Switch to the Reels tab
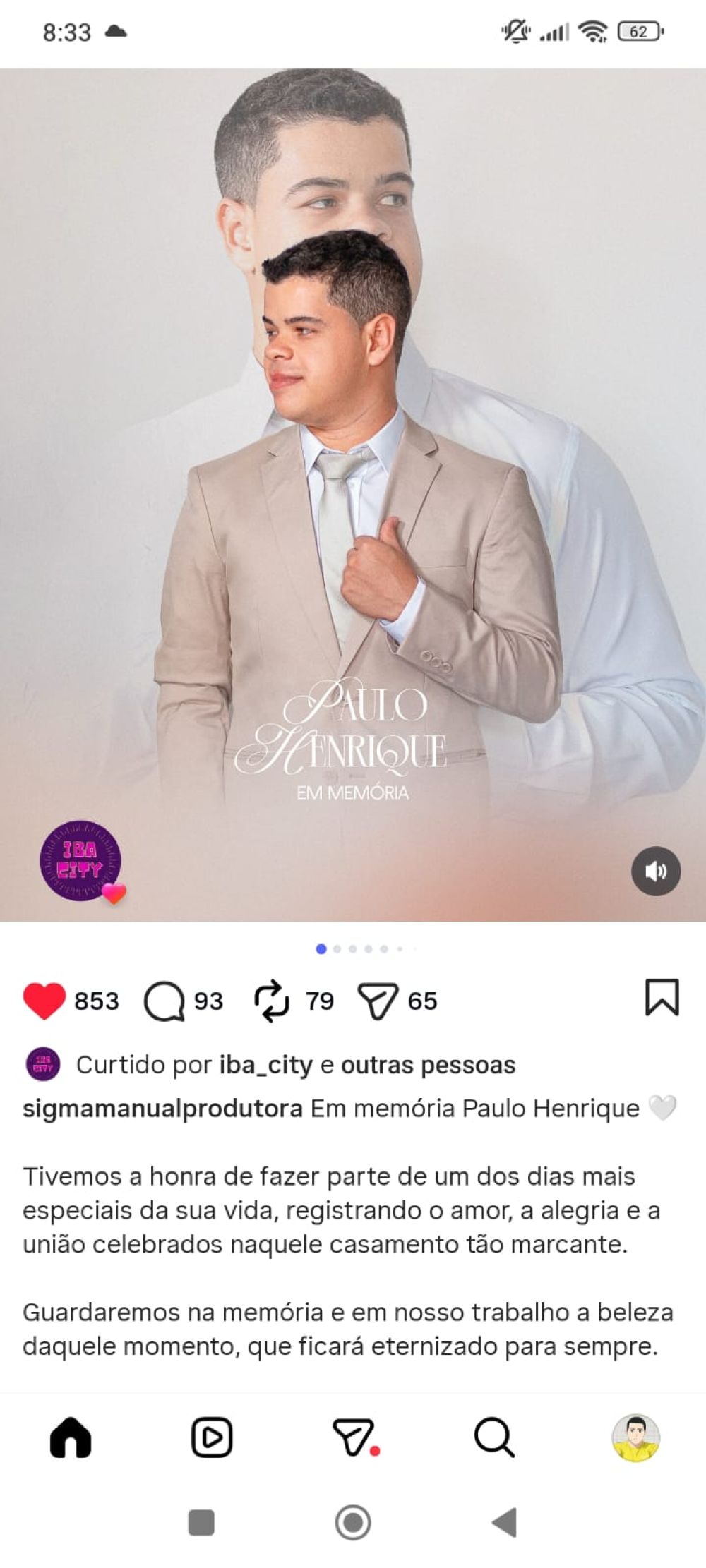 (212, 1437)
